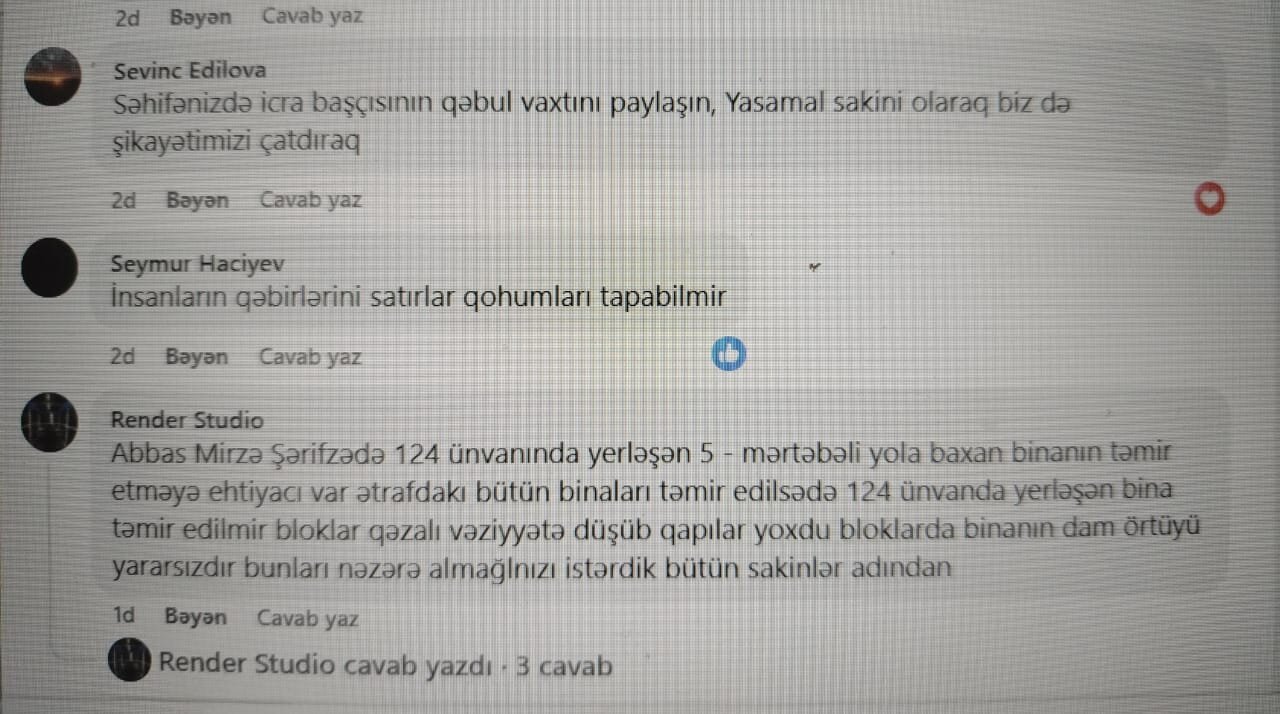
Task: Expand the 3 replies under Render Studio
Action: pyautogui.click(x=385, y=665)
